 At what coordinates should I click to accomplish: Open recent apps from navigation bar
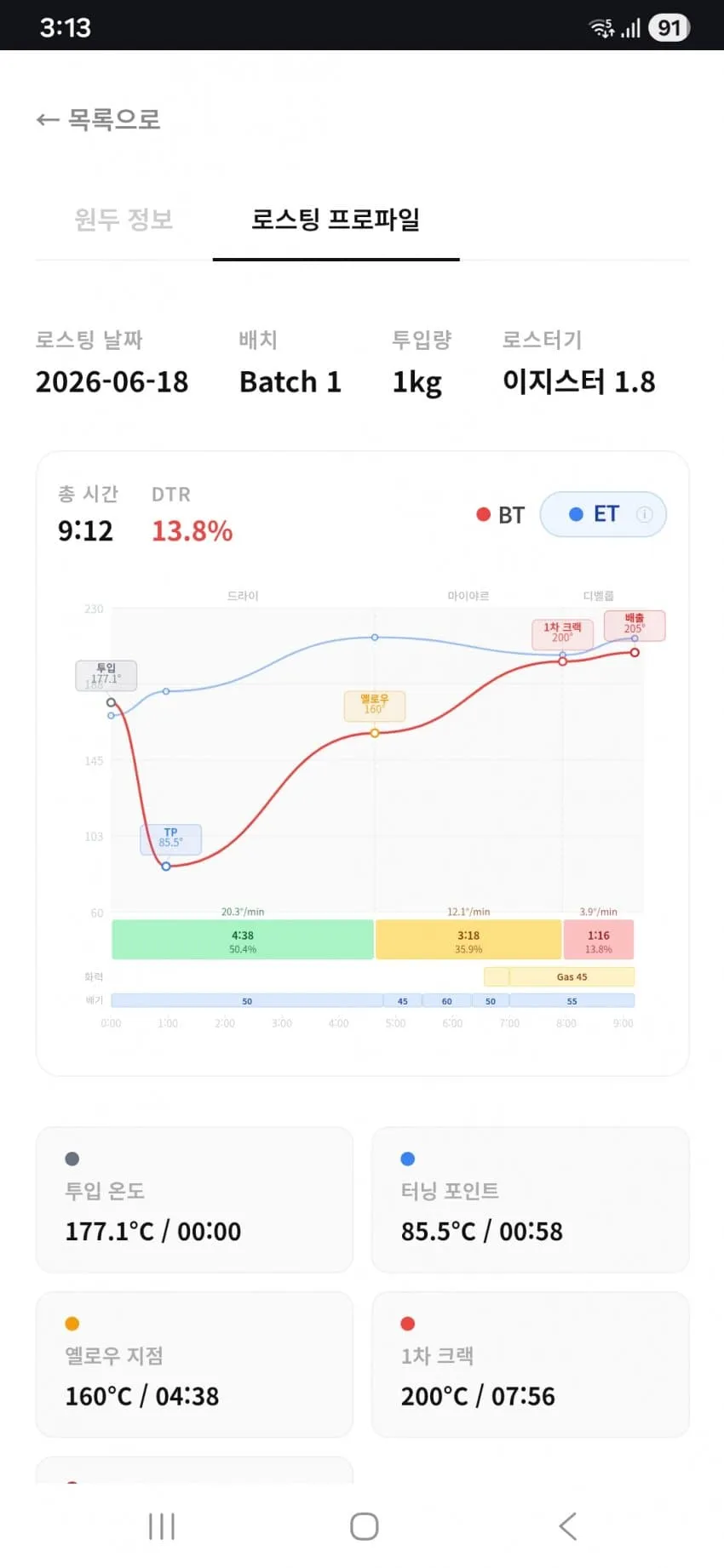(x=162, y=1525)
